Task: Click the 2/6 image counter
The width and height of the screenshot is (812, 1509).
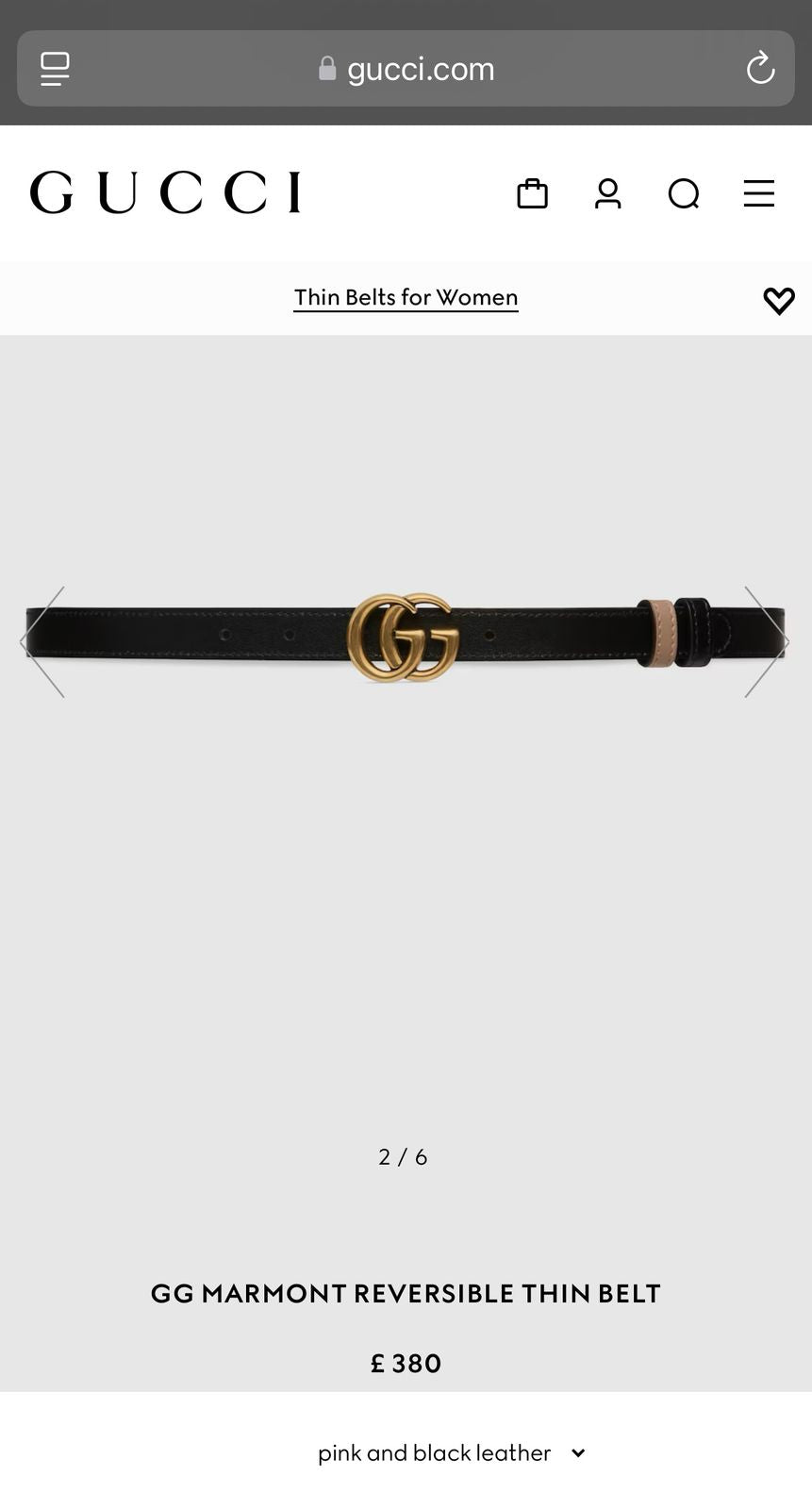Action: tap(404, 1156)
